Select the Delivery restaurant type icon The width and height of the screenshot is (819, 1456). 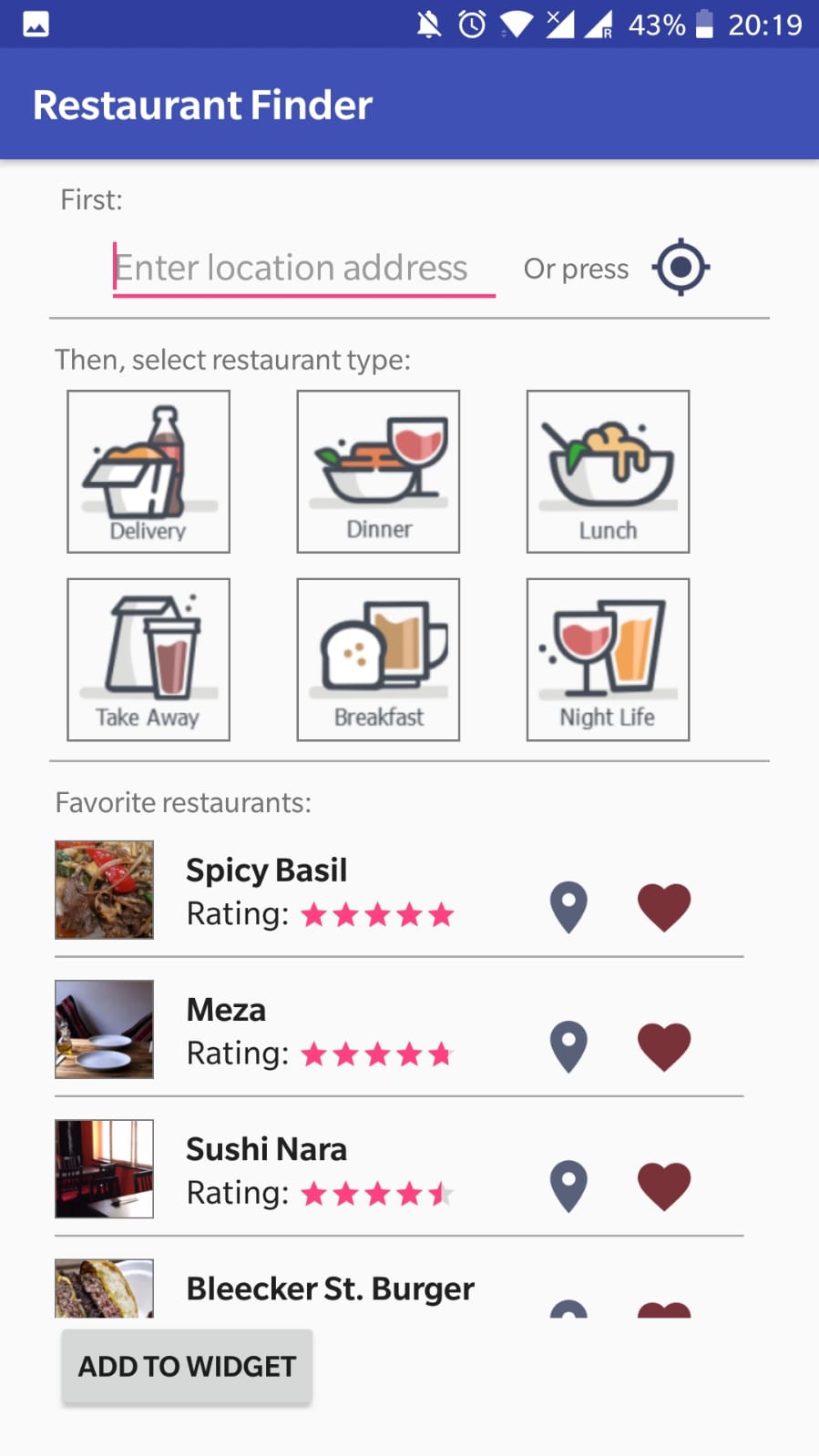tap(148, 471)
